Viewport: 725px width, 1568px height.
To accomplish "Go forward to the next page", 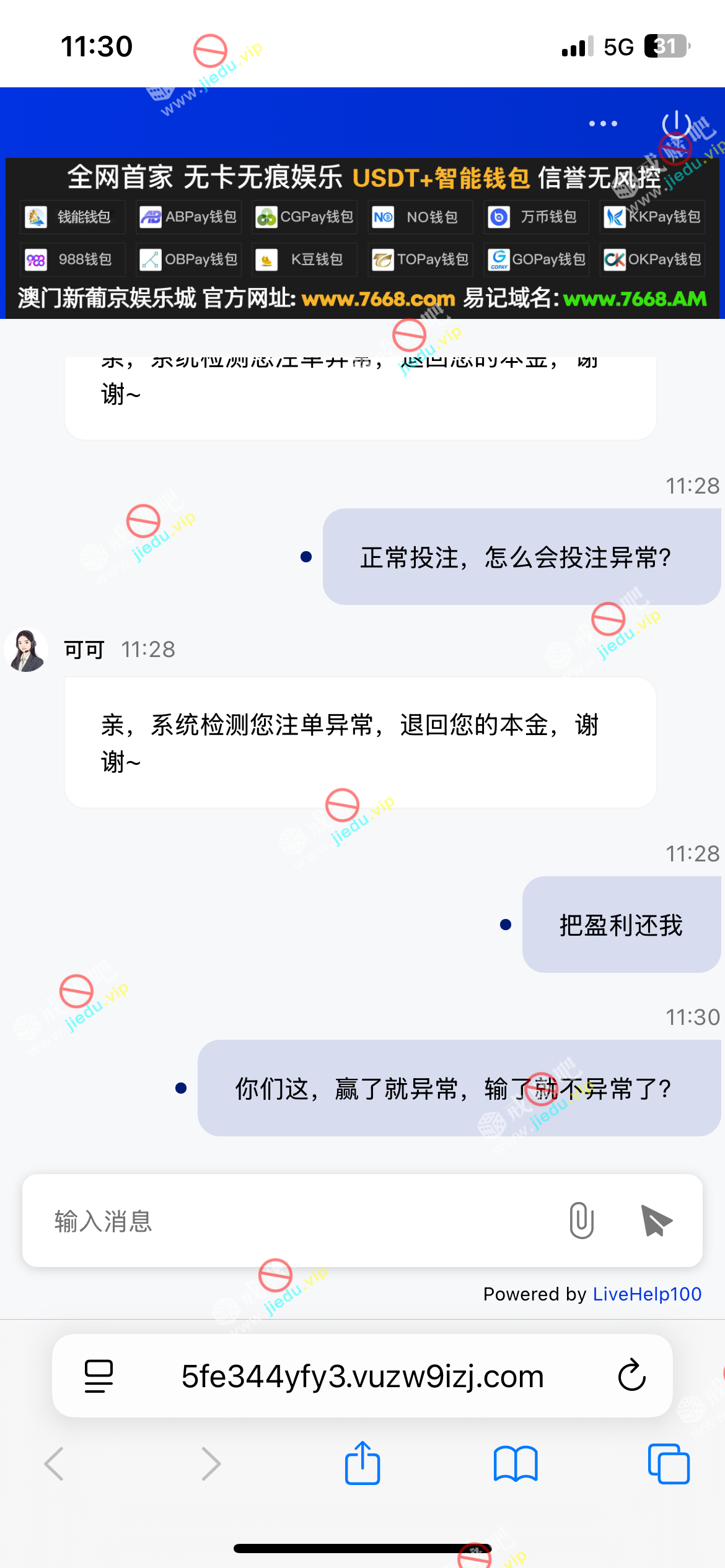I will pyautogui.click(x=211, y=1464).
